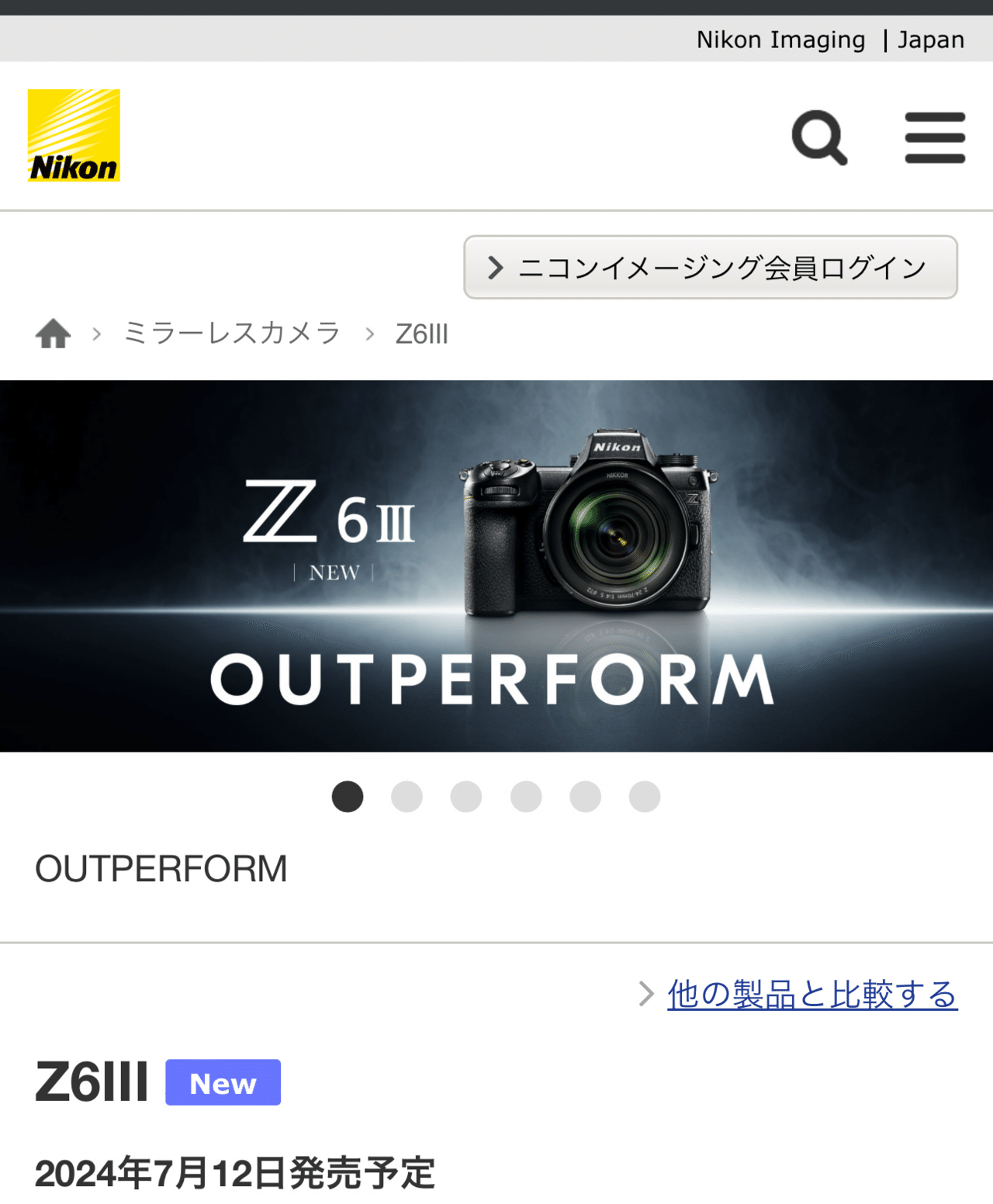Open the hamburger navigation menu
The width and height of the screenshot is (993, 1204).
[934, 138]
